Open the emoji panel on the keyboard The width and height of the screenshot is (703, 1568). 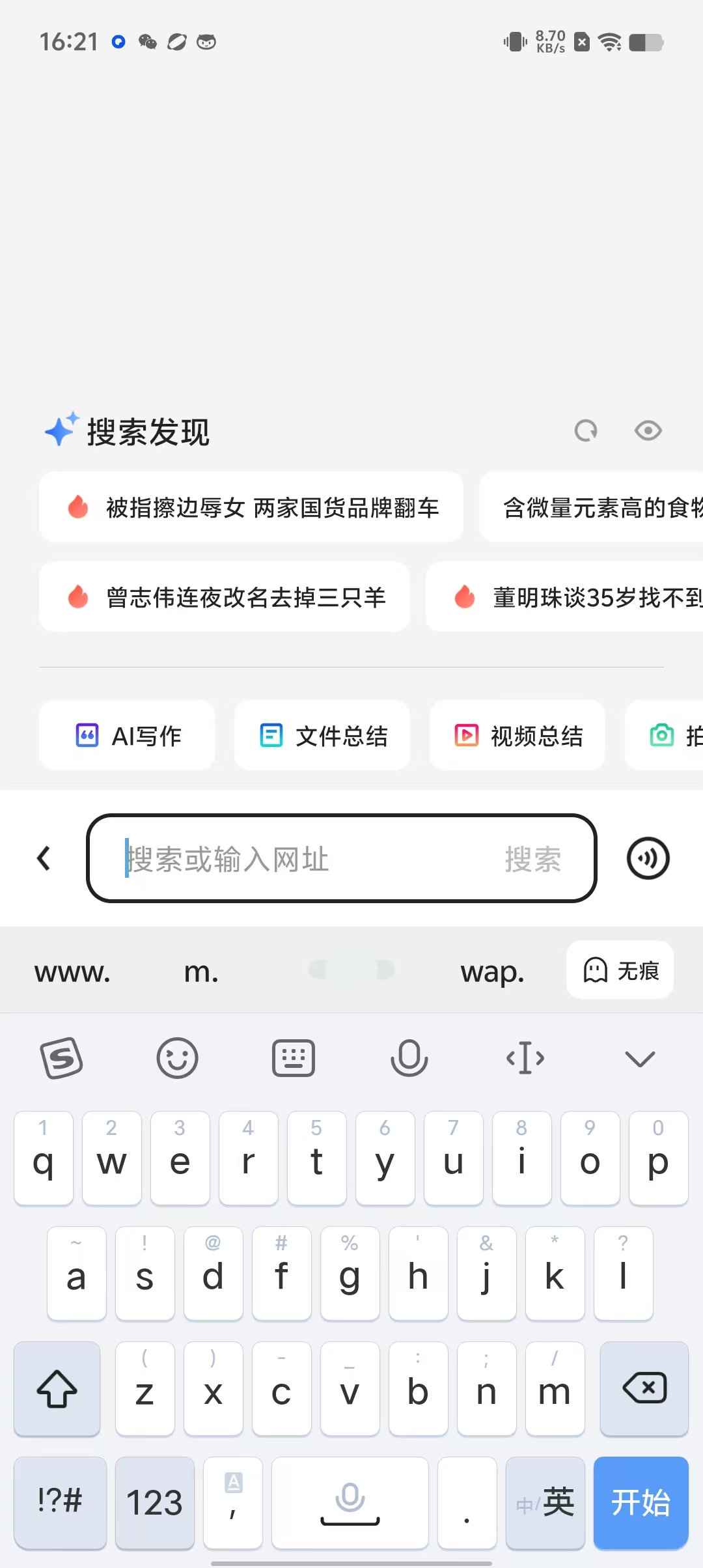tap(177, 1058)
